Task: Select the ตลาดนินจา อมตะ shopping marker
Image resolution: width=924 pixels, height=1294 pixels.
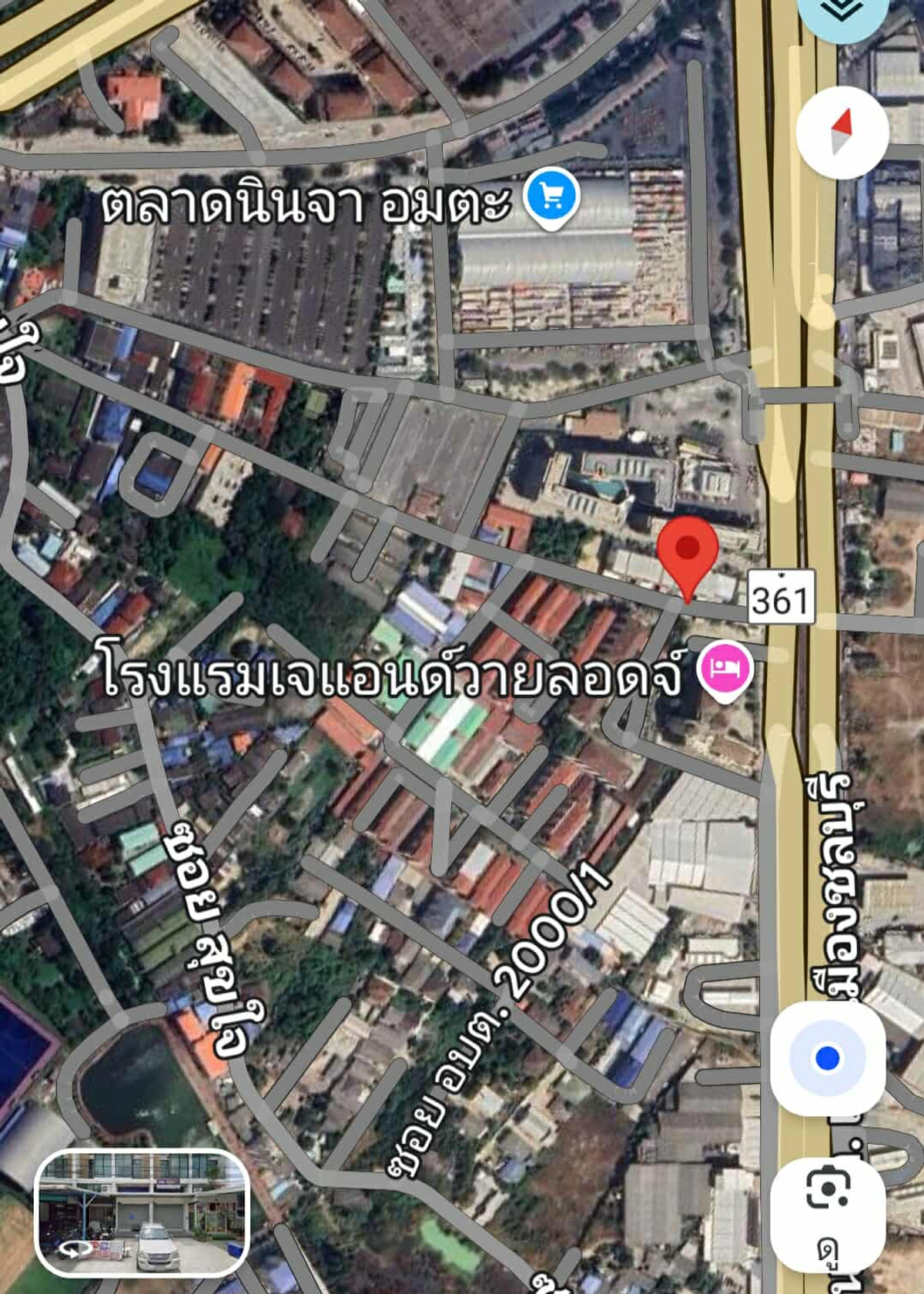Action: coord(551,198)
